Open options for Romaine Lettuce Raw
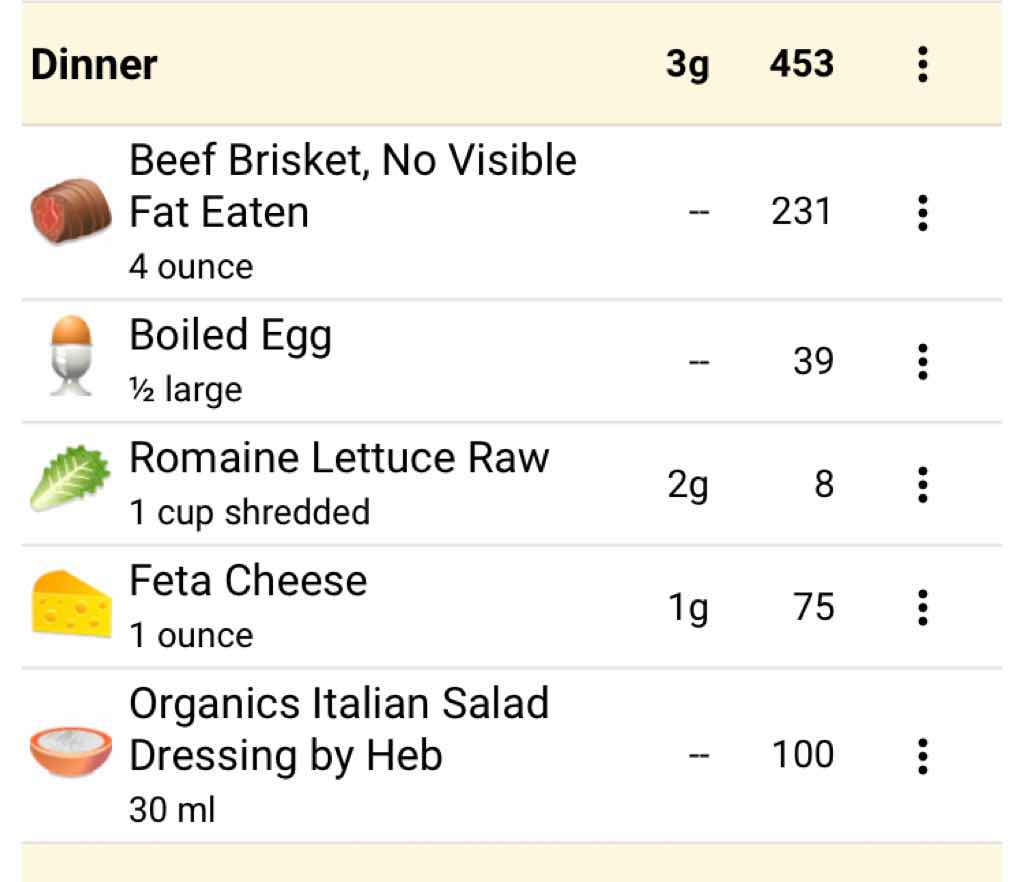Viewport: 1024px width, 882px height. tap(922, 485)
